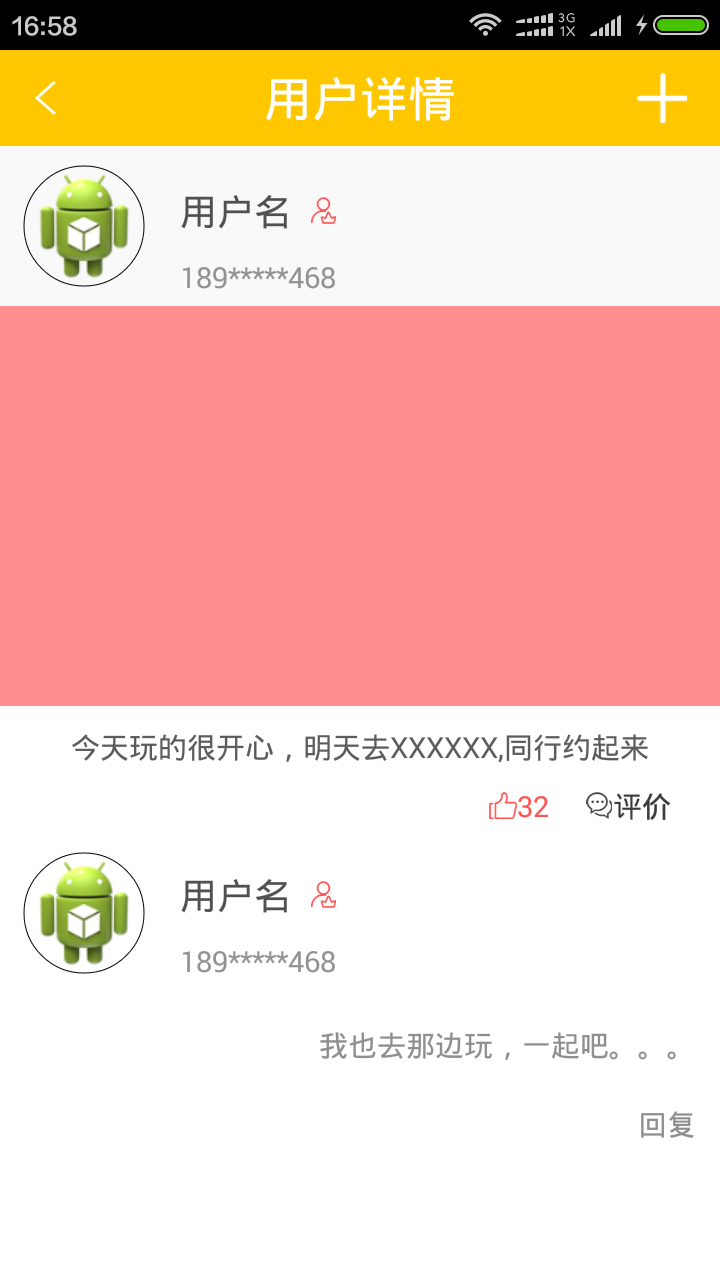Go back using the header arrow
720x1280 pixels.
[x=46, y=98]
